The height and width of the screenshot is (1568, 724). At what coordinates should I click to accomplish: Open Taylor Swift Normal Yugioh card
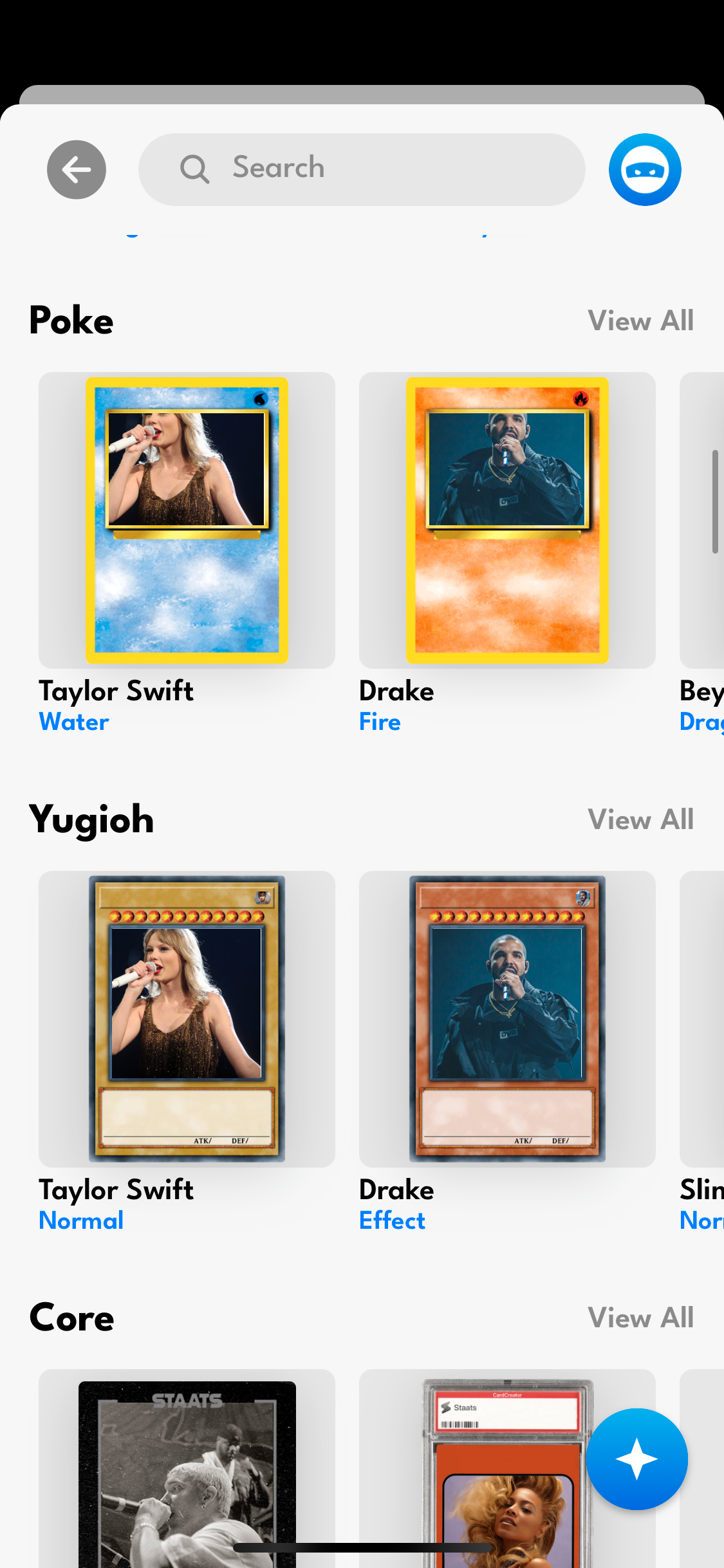[187, 1019]
